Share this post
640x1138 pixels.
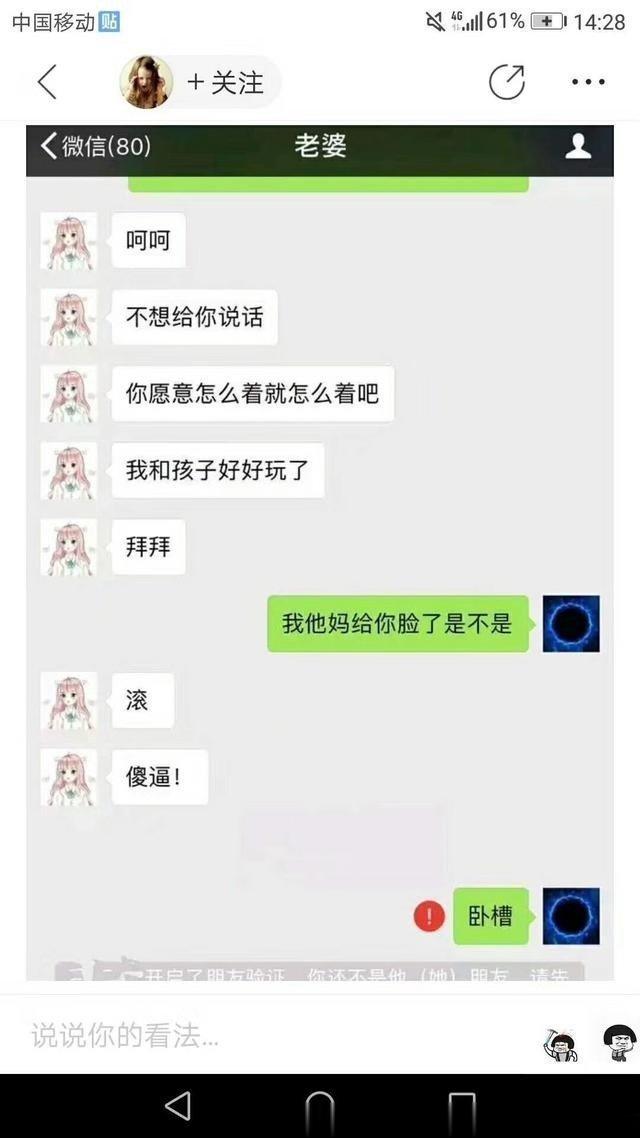(x=506, y=82)
